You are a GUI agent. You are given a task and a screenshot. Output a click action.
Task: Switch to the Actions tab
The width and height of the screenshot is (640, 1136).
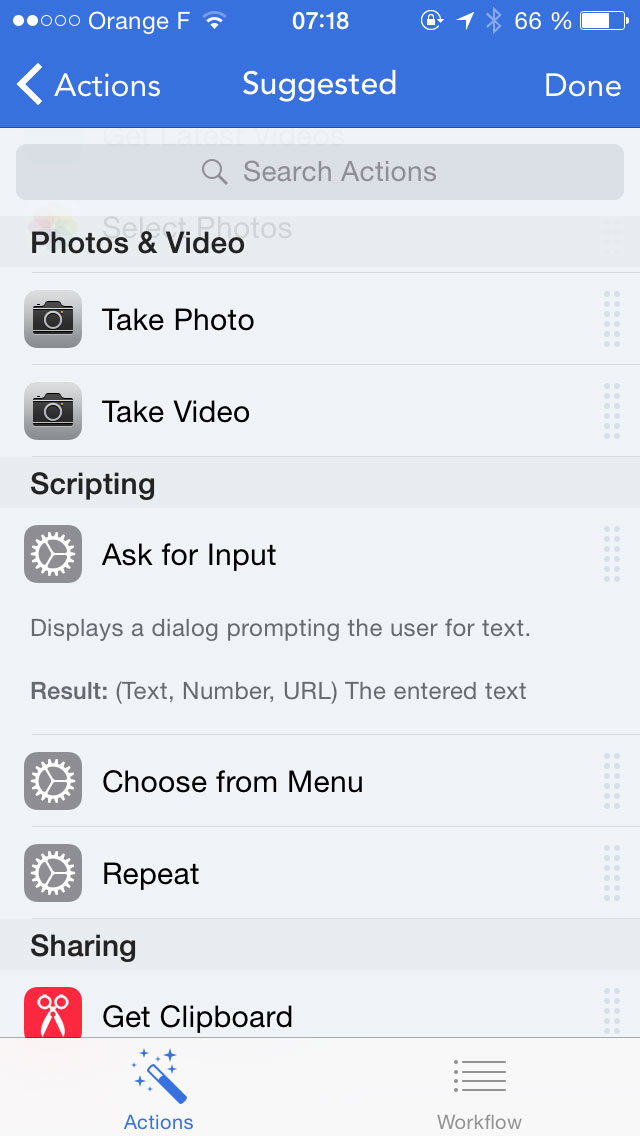[x=159, y=1089]
